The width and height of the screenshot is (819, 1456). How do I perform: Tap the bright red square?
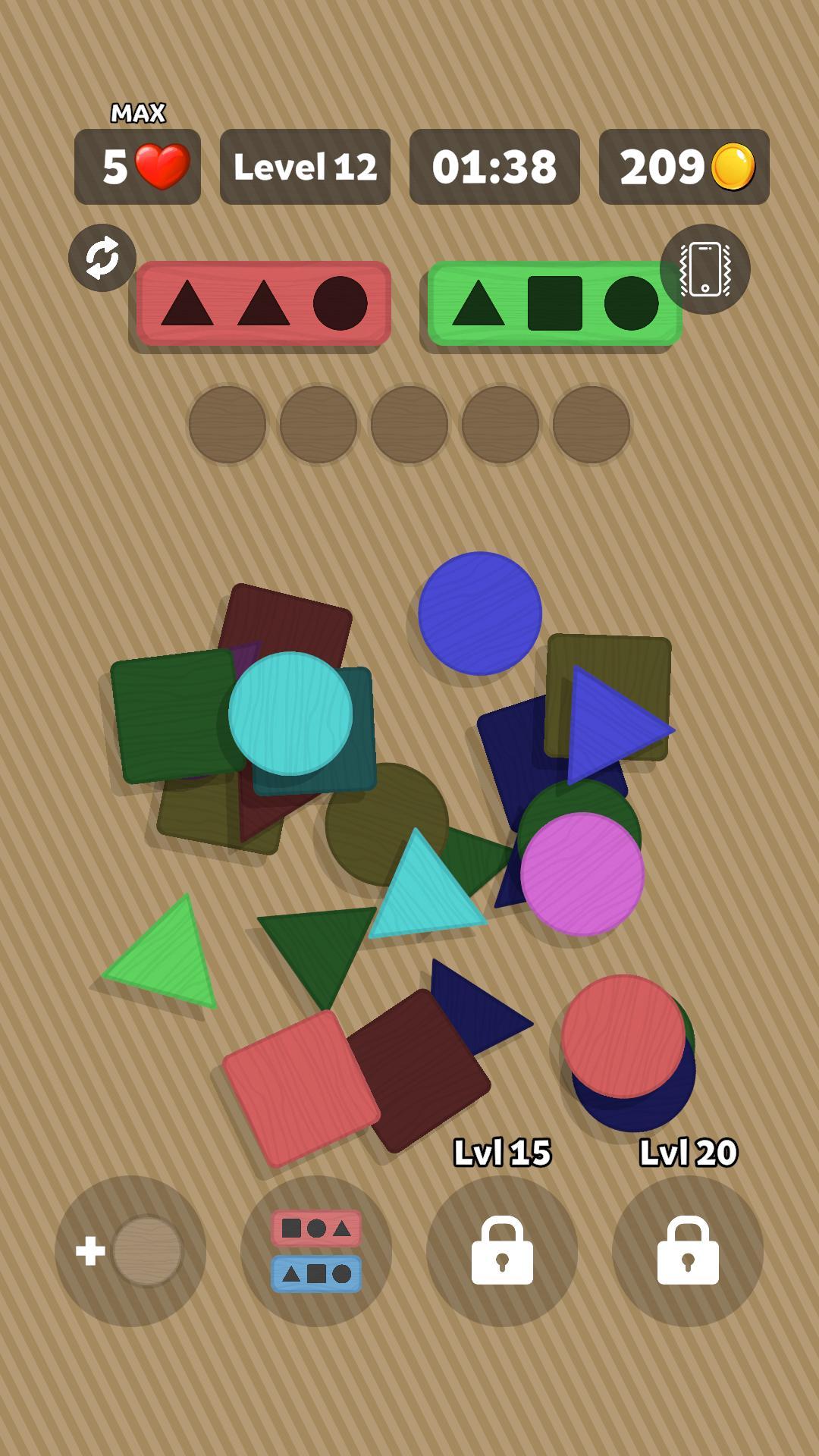(301, 1089)
